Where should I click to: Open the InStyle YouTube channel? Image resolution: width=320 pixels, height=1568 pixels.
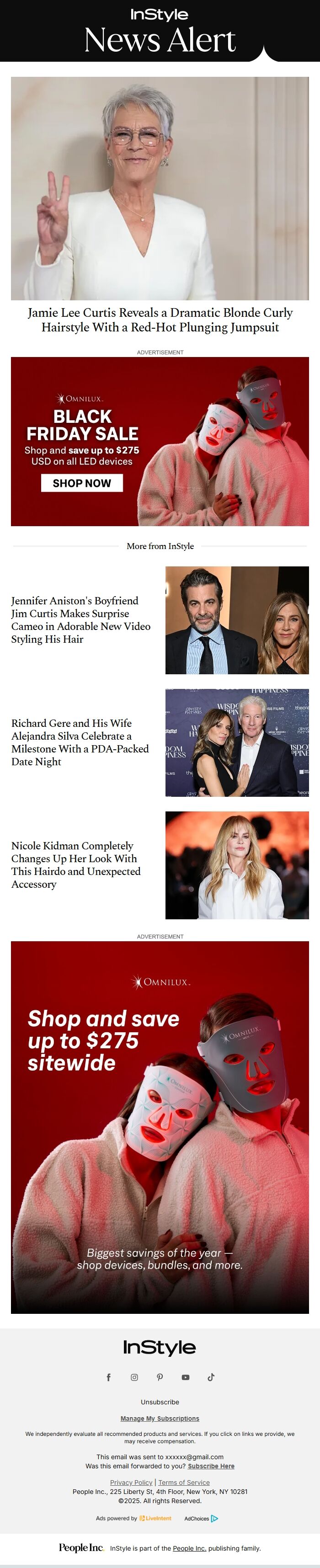[186, 1377]
